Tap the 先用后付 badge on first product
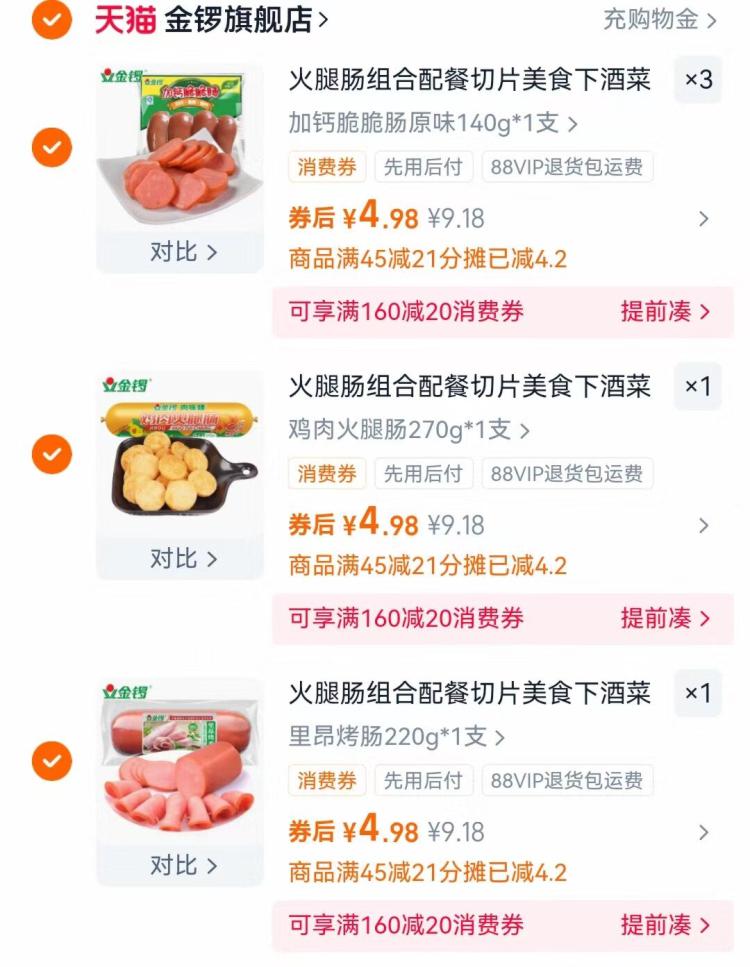750x967 pixels. point(423,167)
